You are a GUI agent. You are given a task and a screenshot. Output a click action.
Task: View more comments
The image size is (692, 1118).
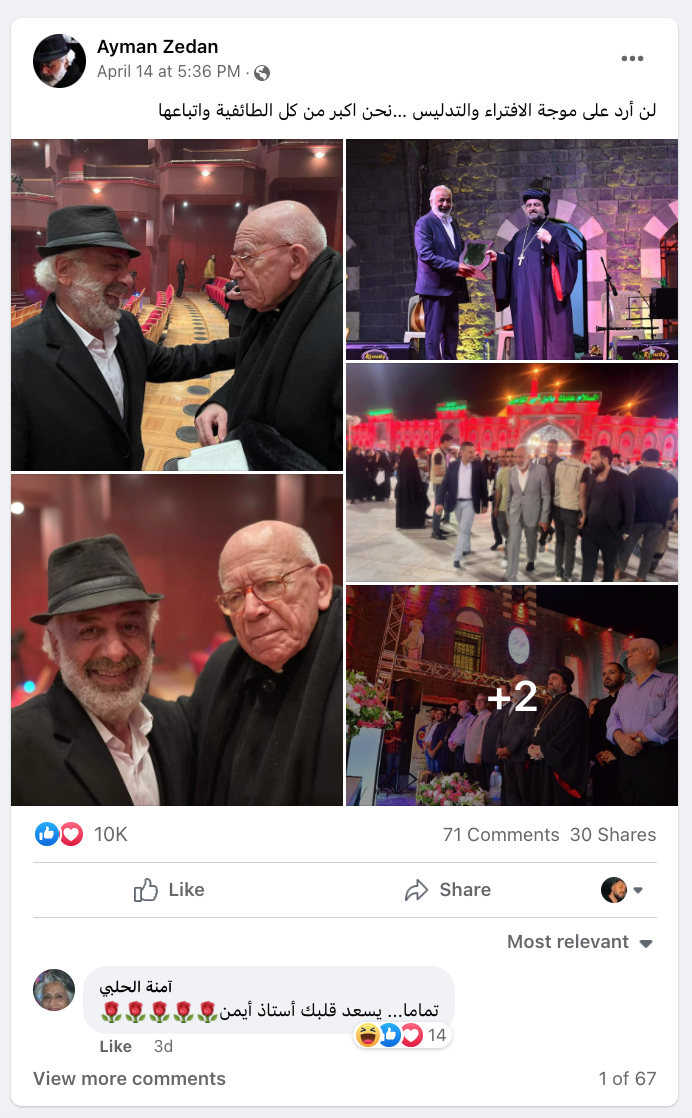coord(129,1079)
